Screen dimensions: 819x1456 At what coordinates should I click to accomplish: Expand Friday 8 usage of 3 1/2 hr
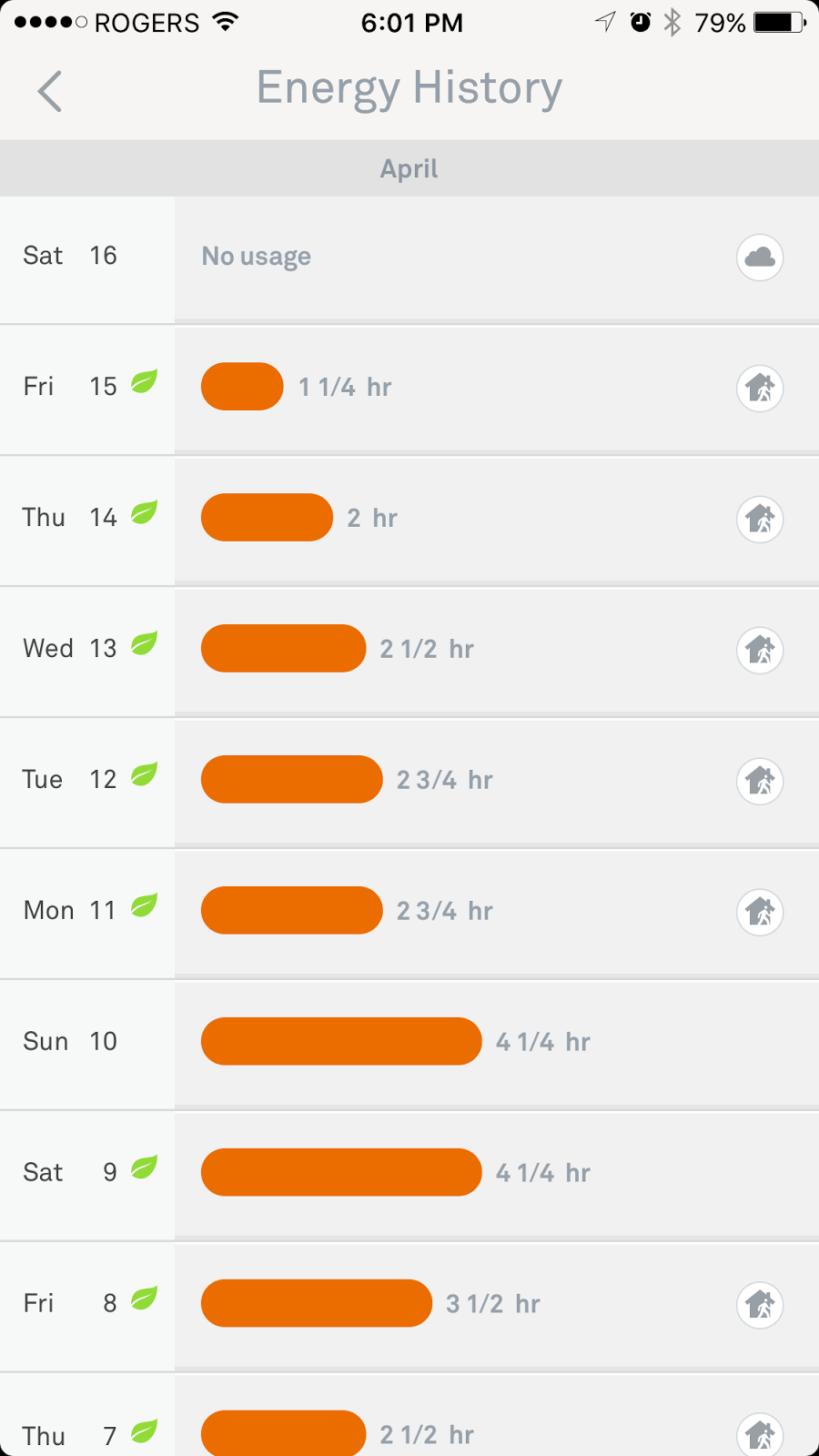pyautogui.click(x=409, y=1307)
